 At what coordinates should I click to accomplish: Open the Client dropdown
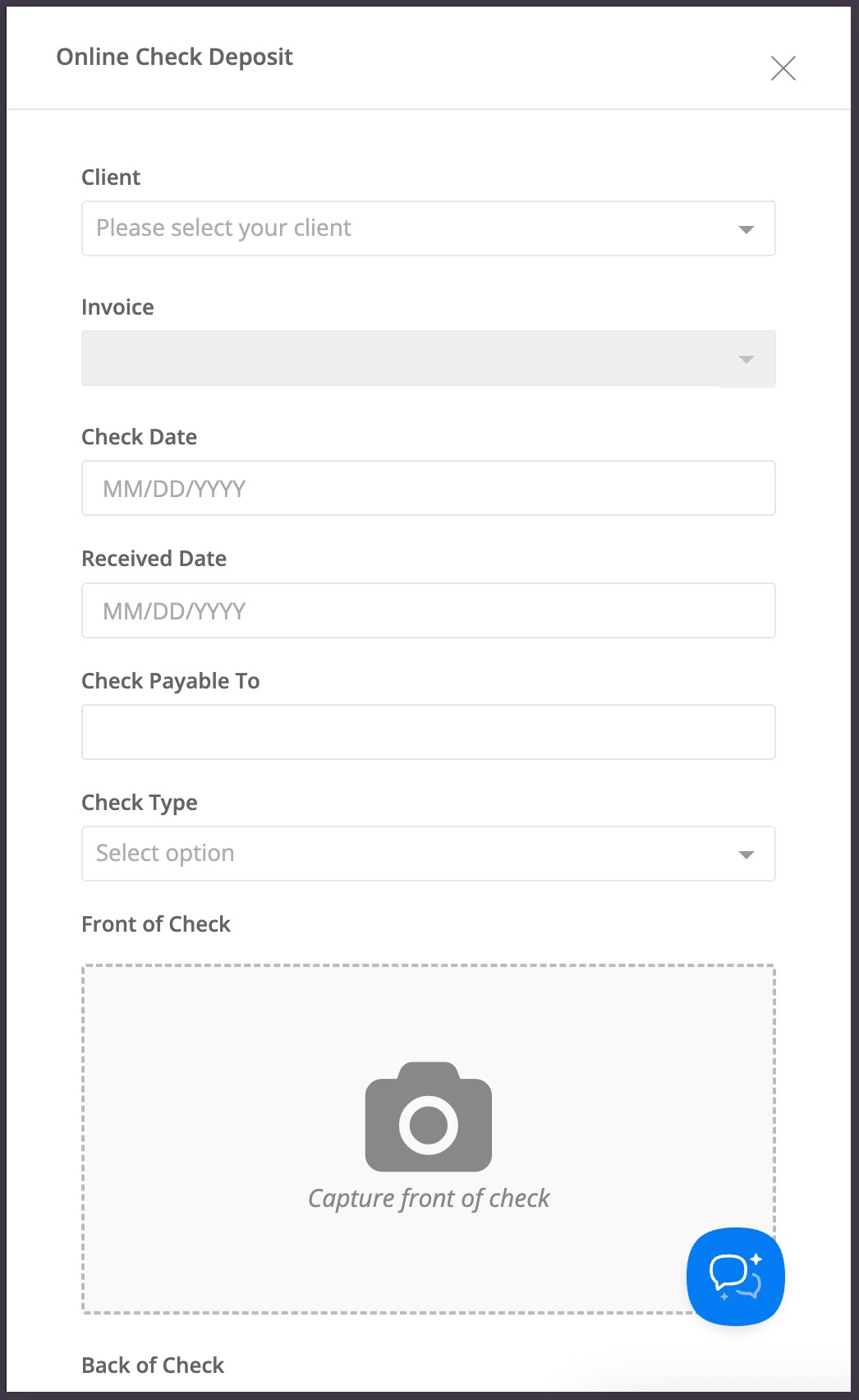[429, 228]
